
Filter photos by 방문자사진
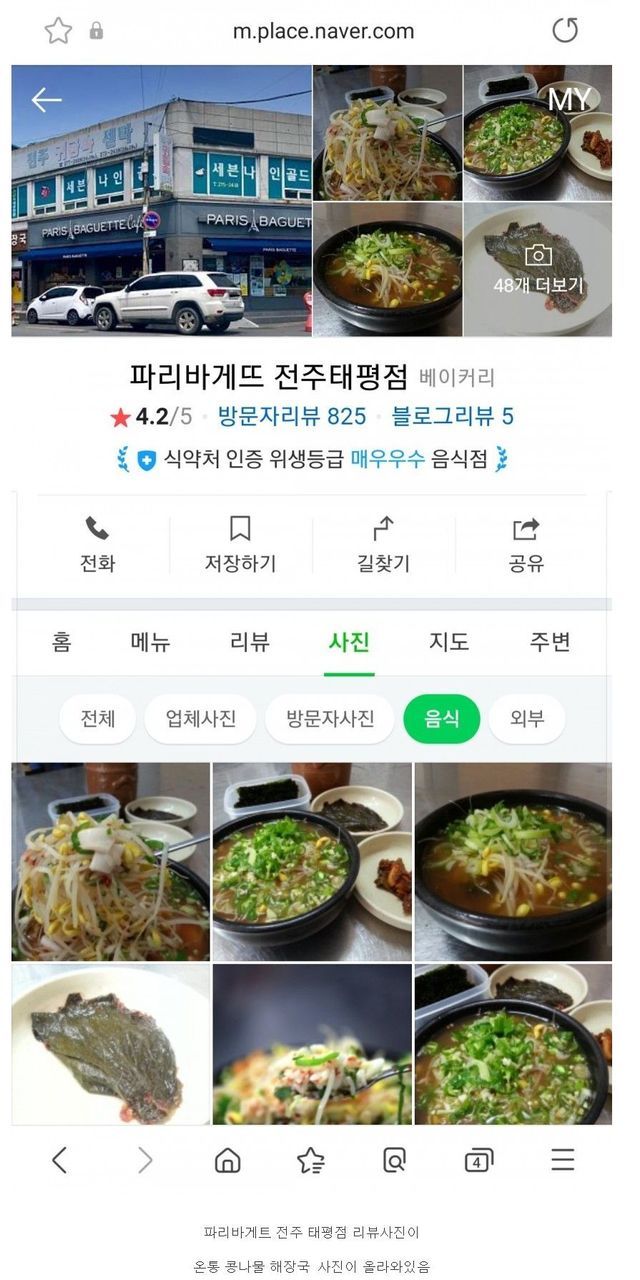tap(330, 719)
